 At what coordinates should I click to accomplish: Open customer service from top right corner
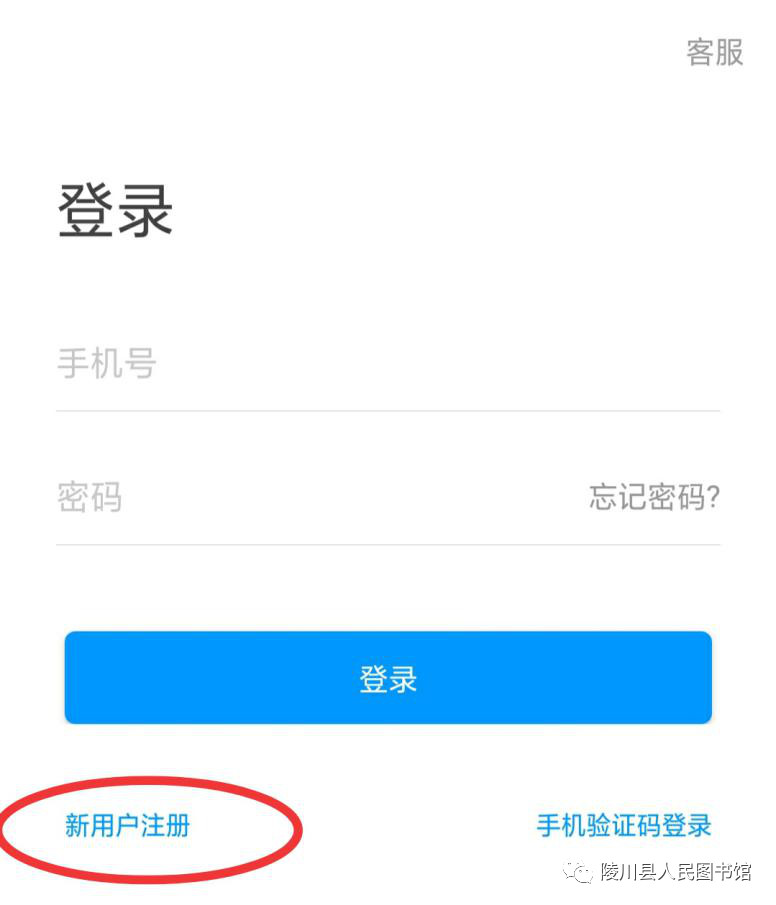click(714, 53)
